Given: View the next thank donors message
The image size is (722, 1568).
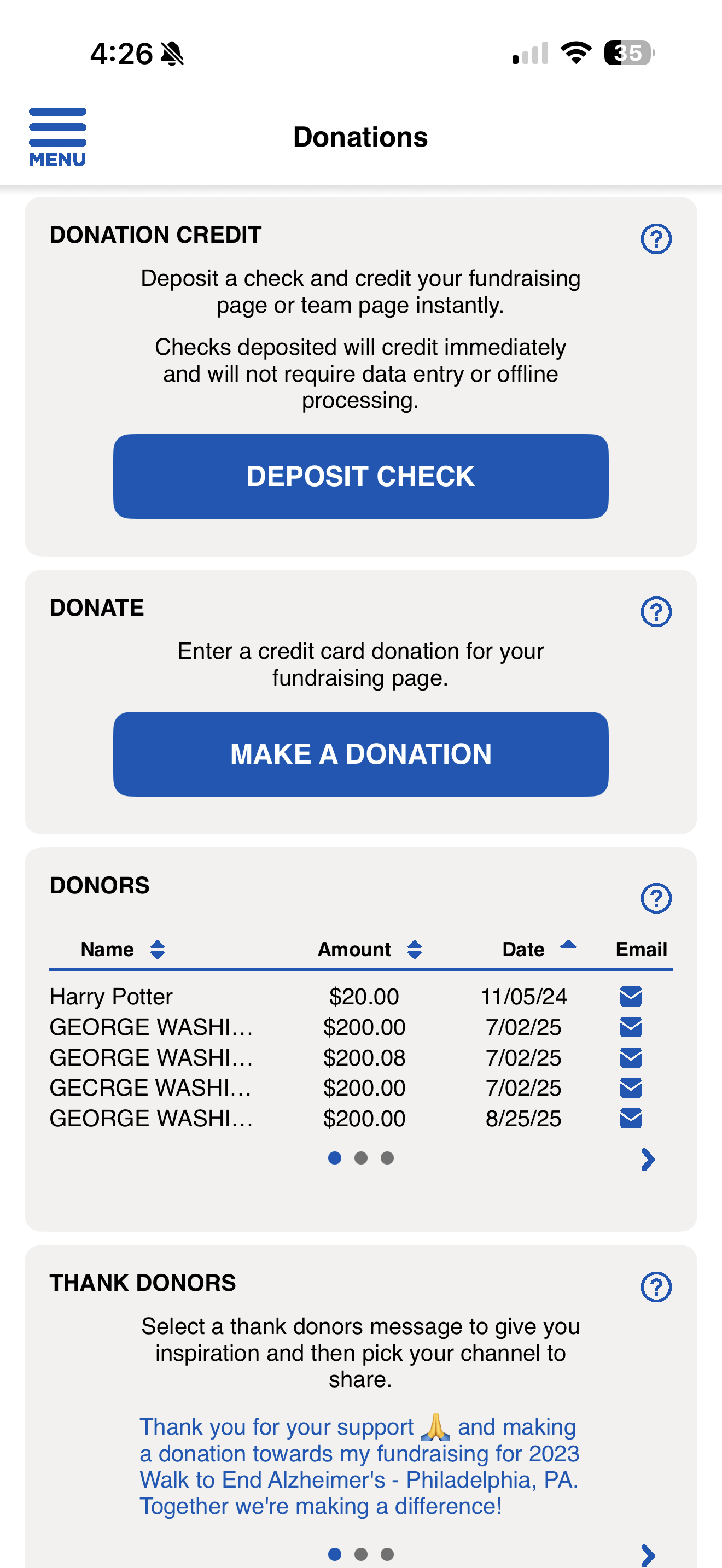Looking at the screenshot, I should click(x=648, y=1555).
